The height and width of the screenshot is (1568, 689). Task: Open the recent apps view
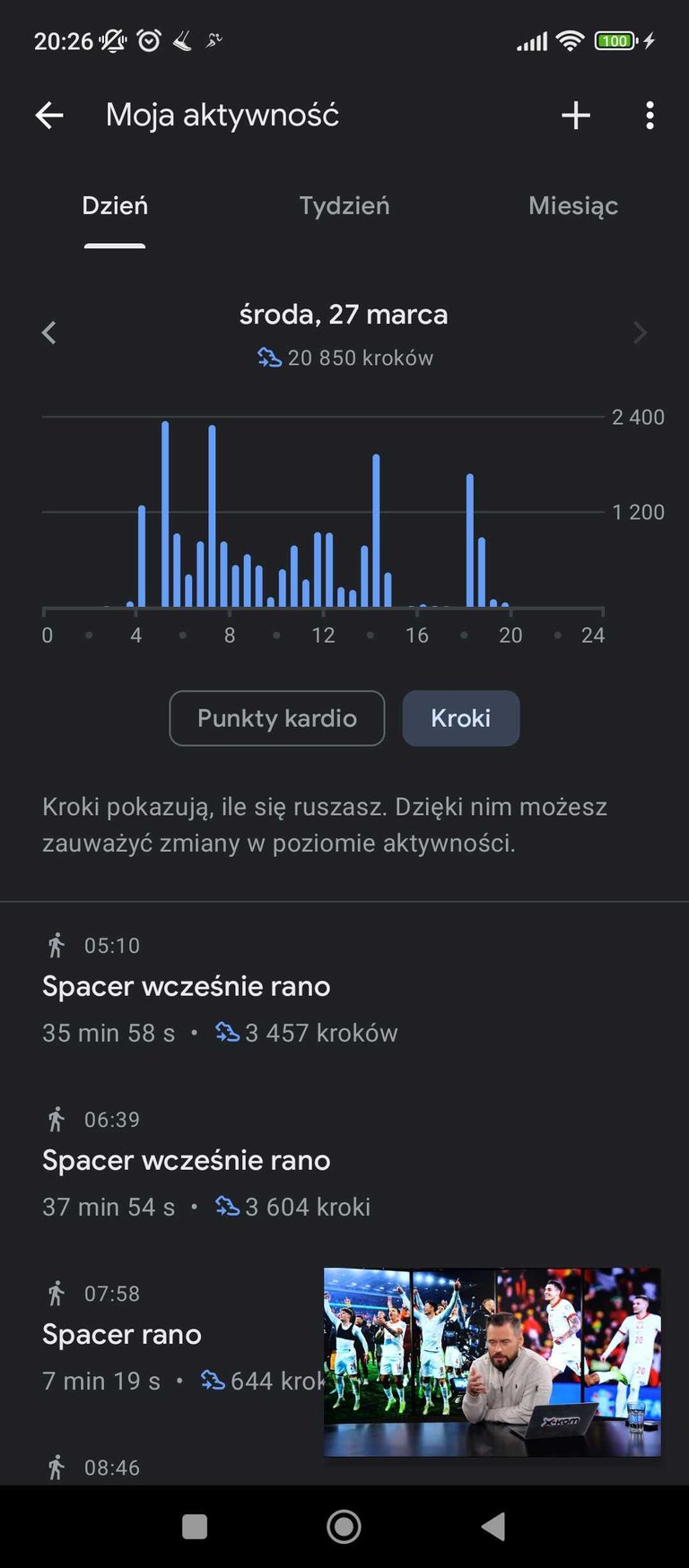pyautogui.click(x=195, y=1527)
